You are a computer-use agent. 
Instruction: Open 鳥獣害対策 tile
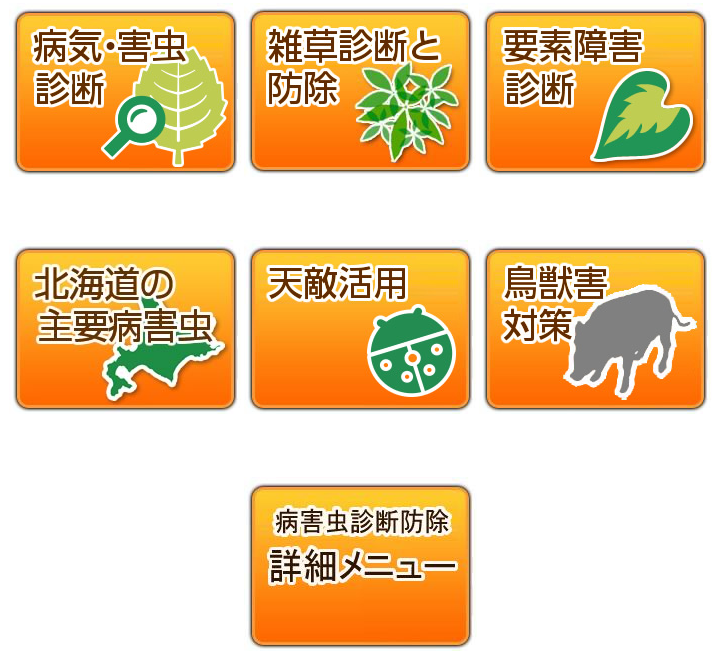click(x=595, y=329)
